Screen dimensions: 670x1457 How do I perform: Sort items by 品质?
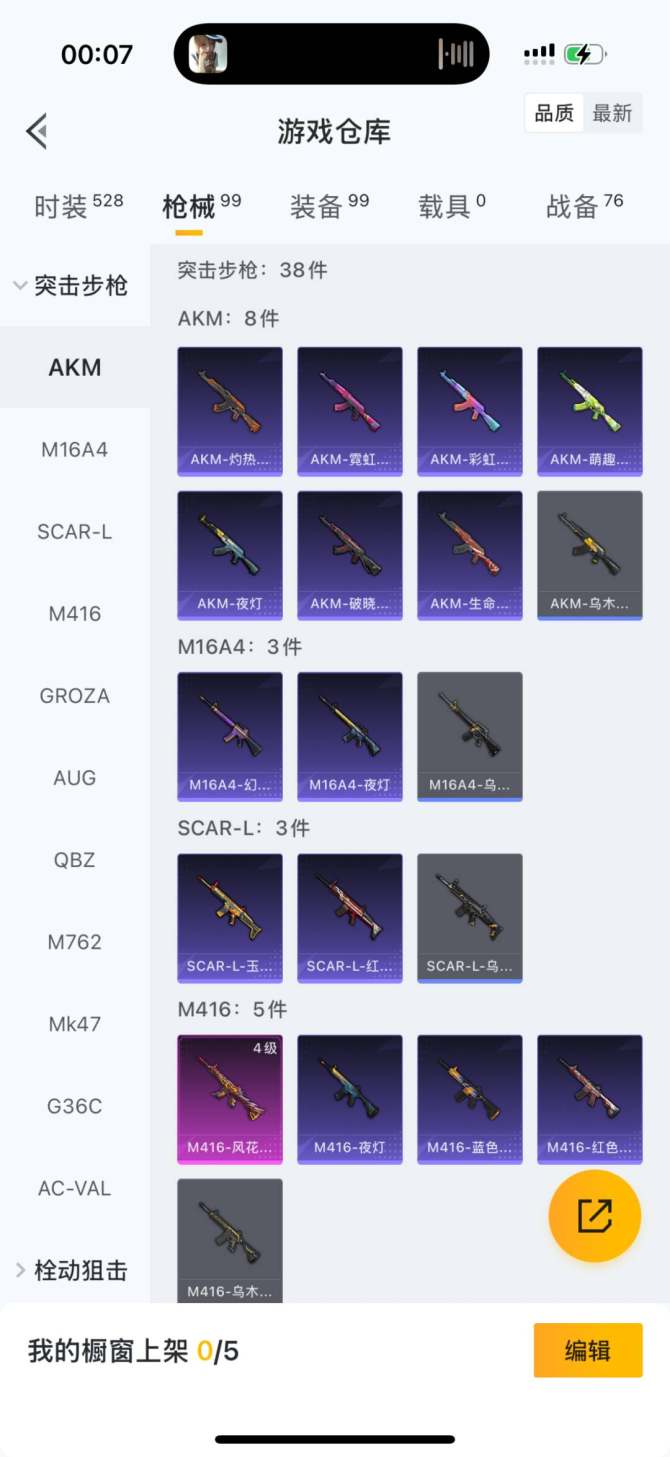(x=553, y=114)
